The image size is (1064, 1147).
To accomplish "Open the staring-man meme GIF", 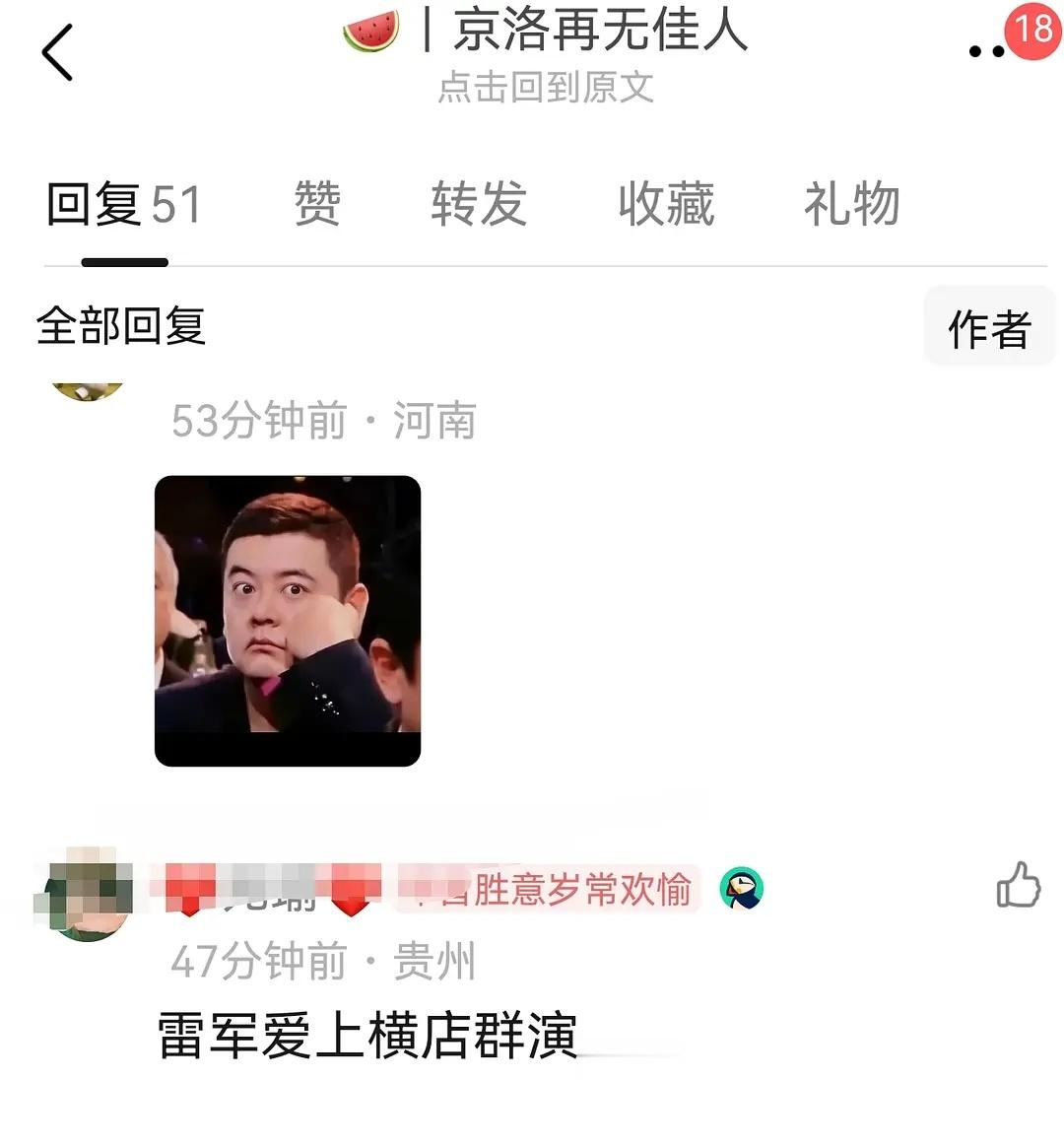I will coord(287,620).
